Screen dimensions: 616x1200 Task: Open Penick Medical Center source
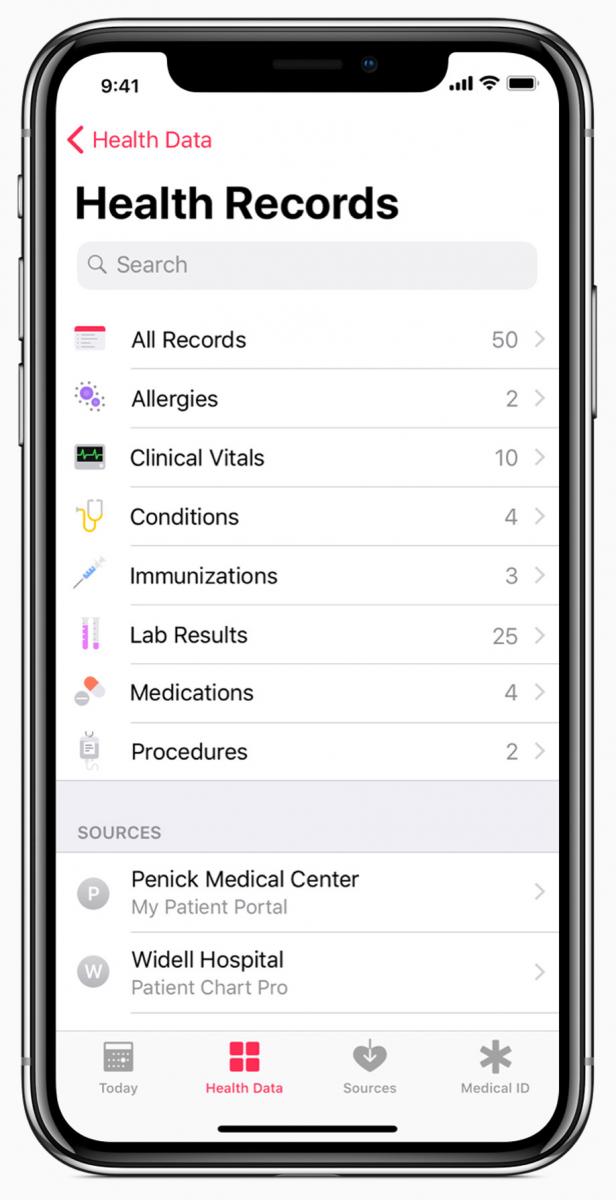(310, 892)
